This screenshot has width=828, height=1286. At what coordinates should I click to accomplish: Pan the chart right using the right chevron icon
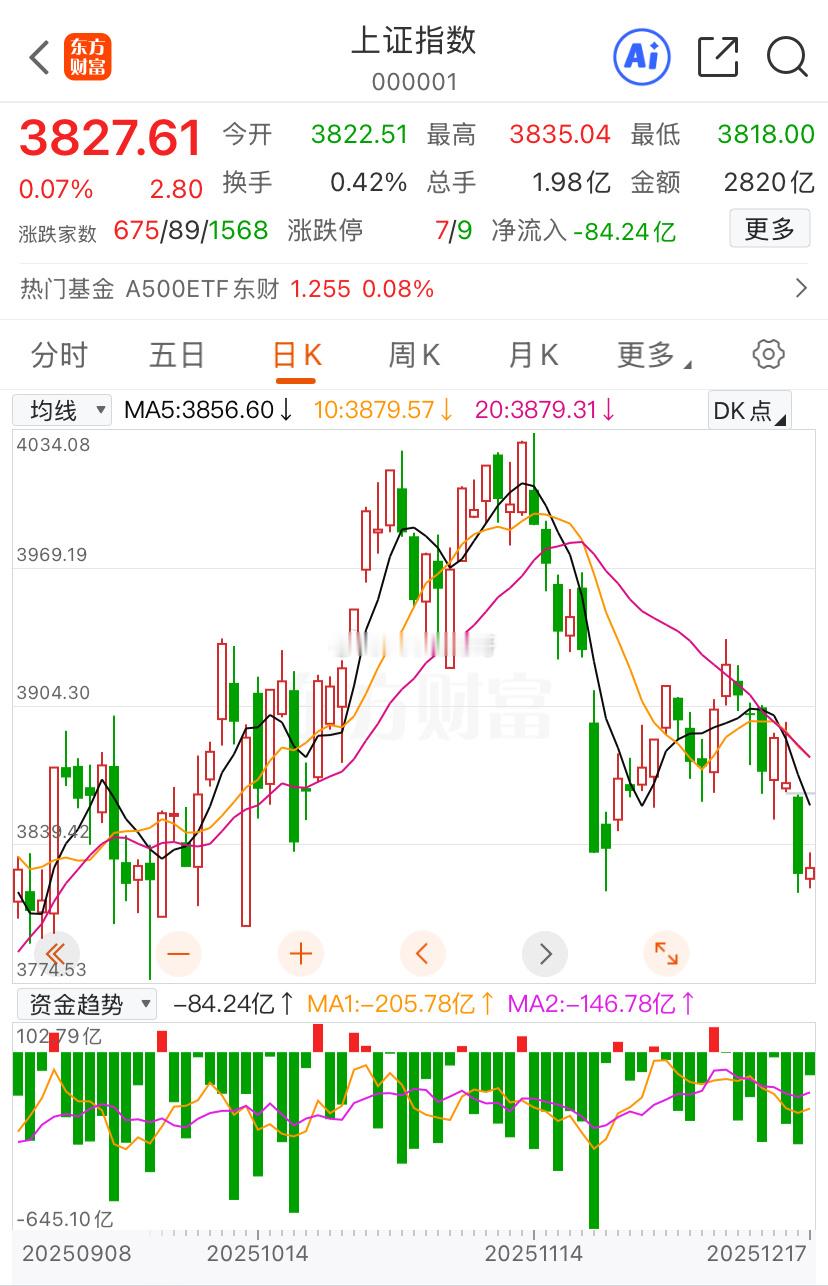pyautogui.click(x=545, y=954)
